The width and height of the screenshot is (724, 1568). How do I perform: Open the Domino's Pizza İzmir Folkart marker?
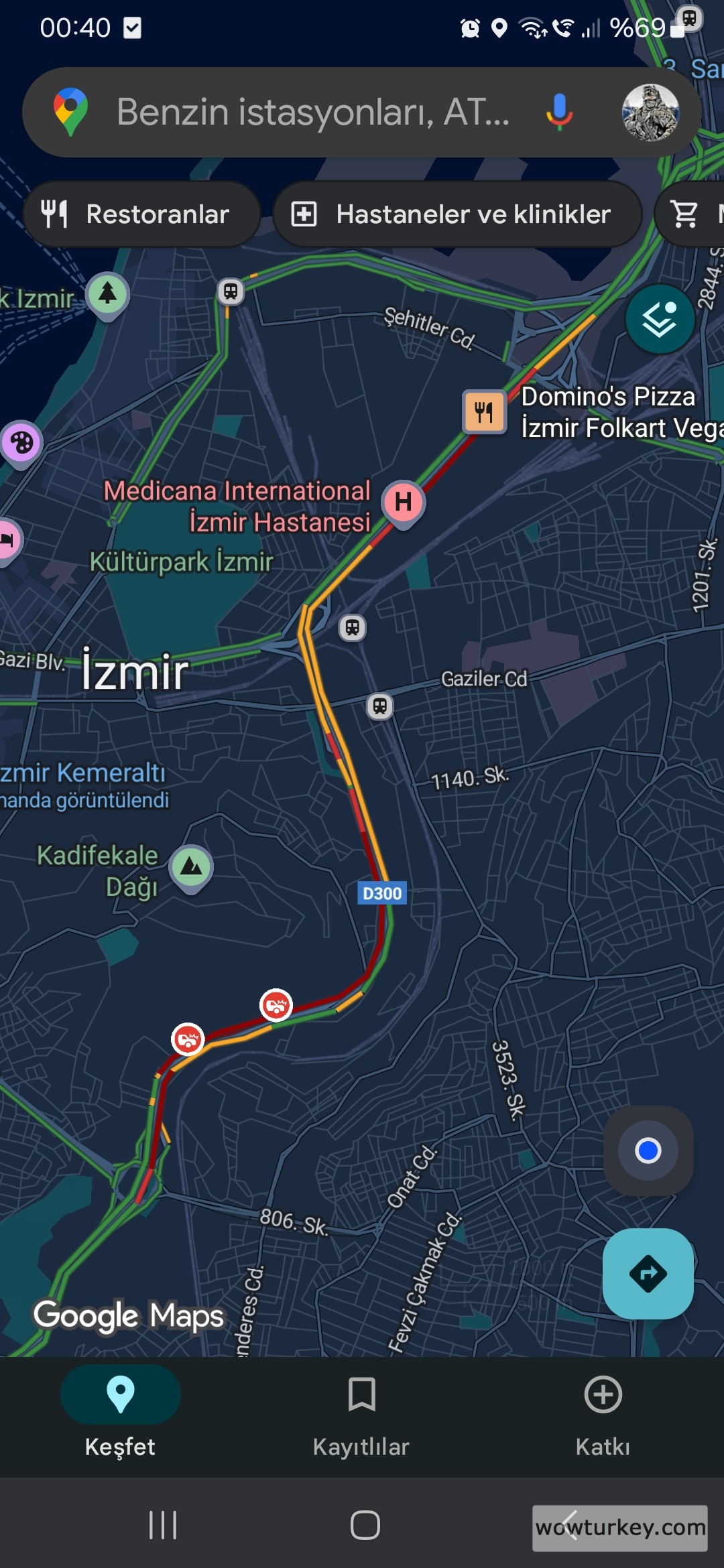(x=484, y=411)
